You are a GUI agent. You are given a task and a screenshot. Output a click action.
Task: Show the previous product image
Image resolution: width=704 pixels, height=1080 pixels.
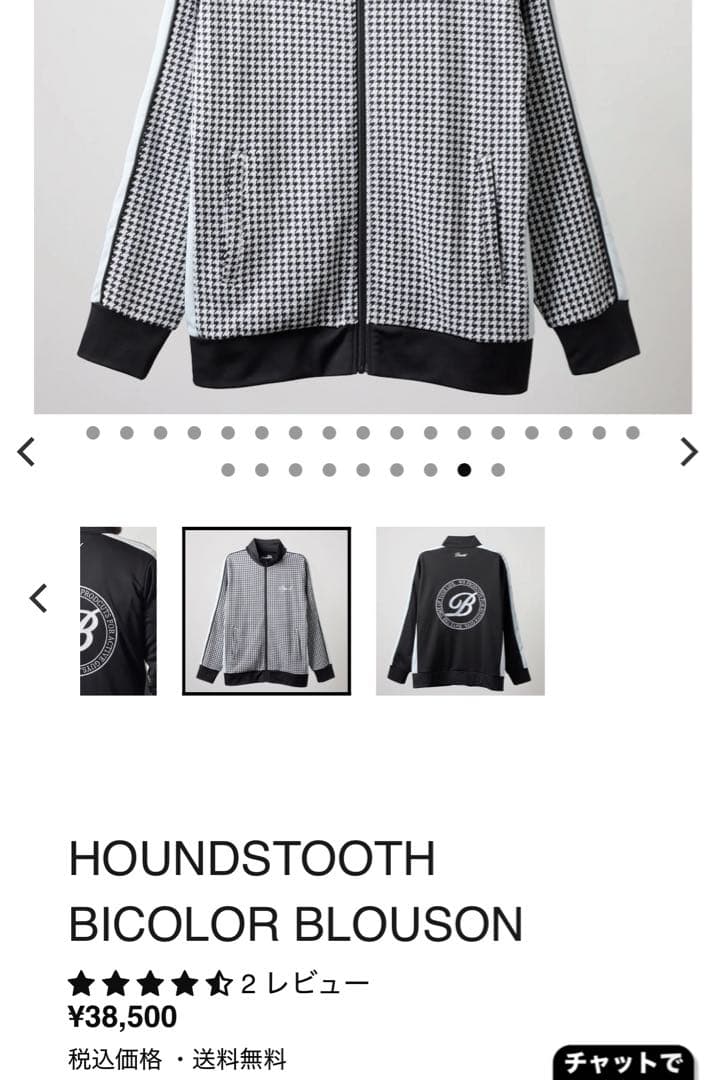point(27,452)
